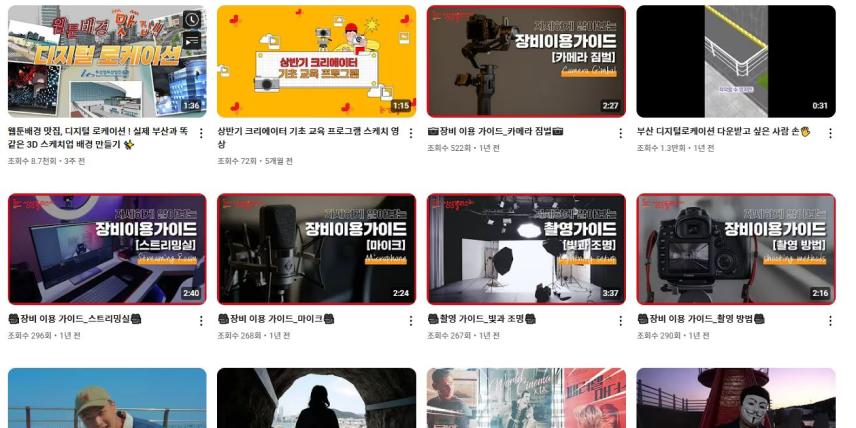This screenshot has width=856, height=428.
Task: Open more options for 부산 디지털로케이션 video
Action: (829, 133)
